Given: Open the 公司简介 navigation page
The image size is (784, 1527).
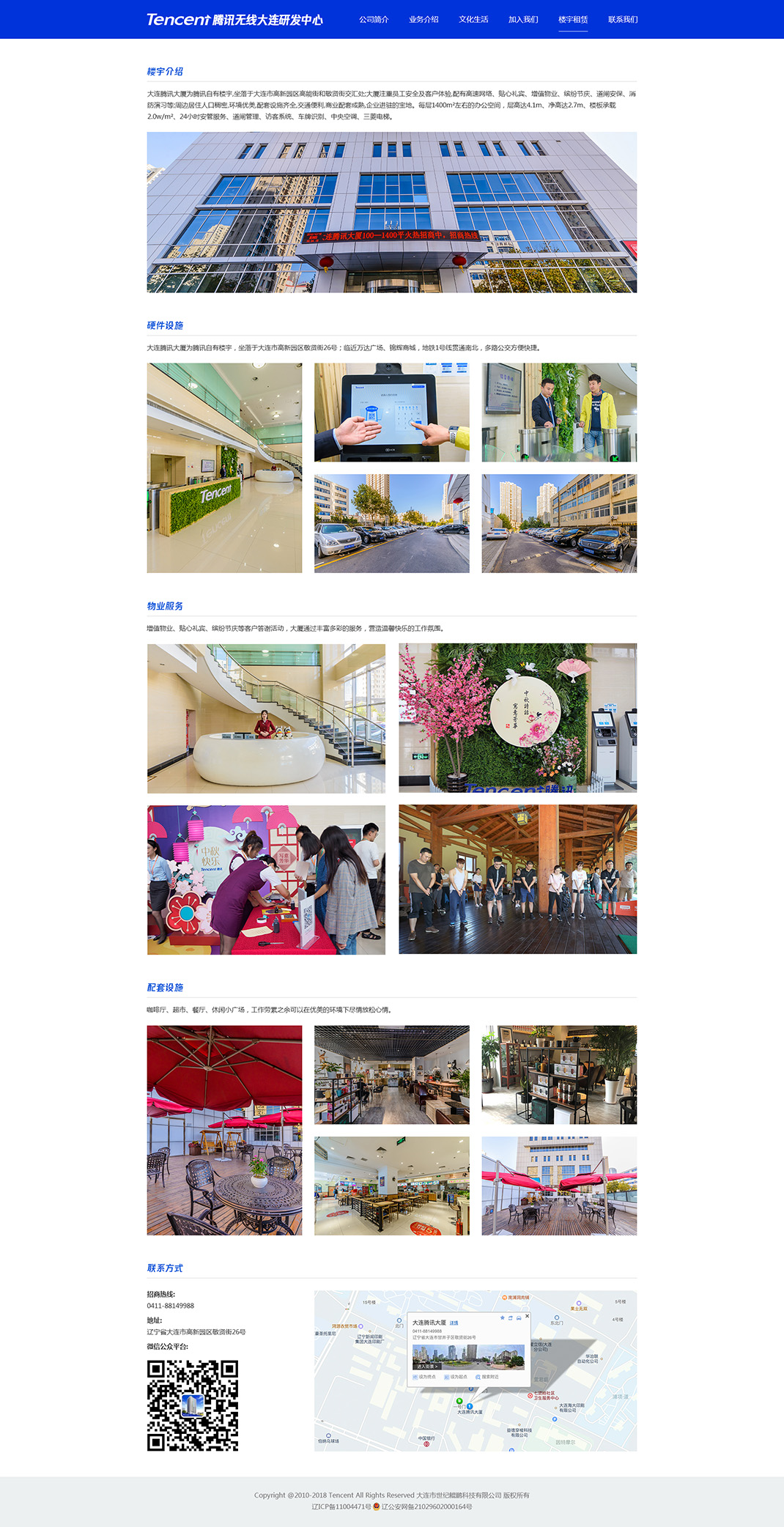Looking at the screenshot, I should pos(374,20).
